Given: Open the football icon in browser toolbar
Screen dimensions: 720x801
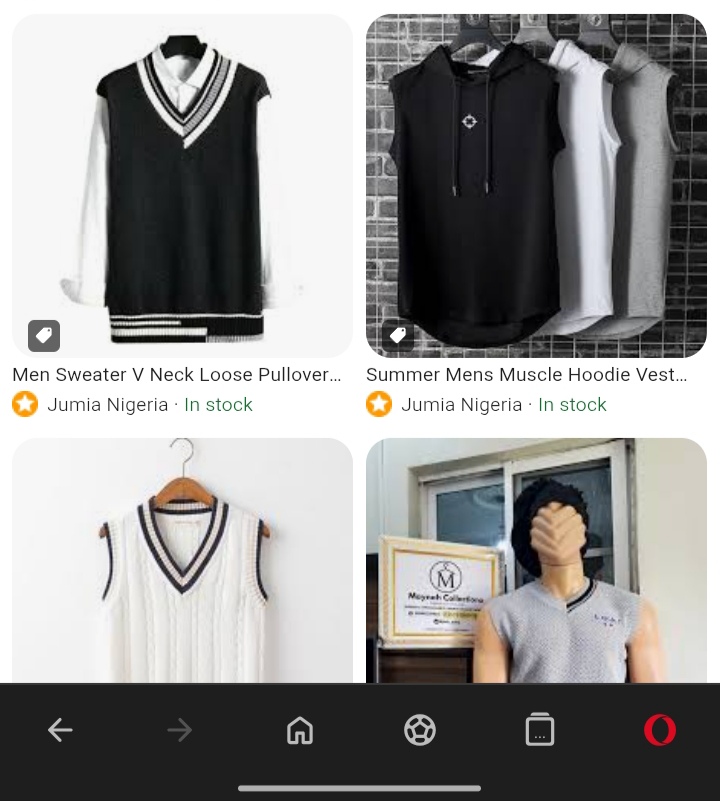Looking at the screenshot, I should tap(420, 731).
